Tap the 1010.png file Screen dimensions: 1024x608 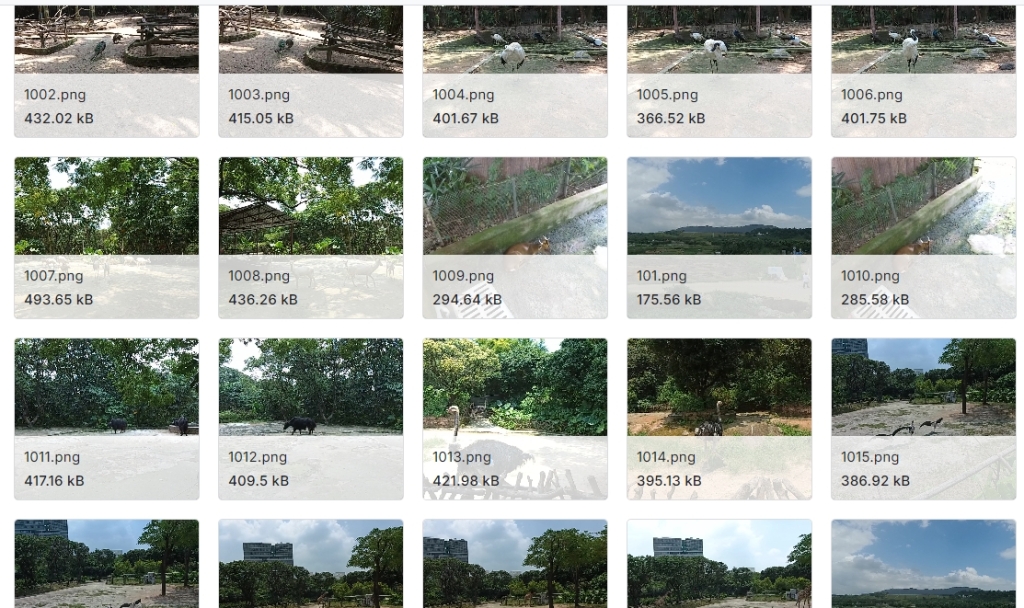coord(922,236)
